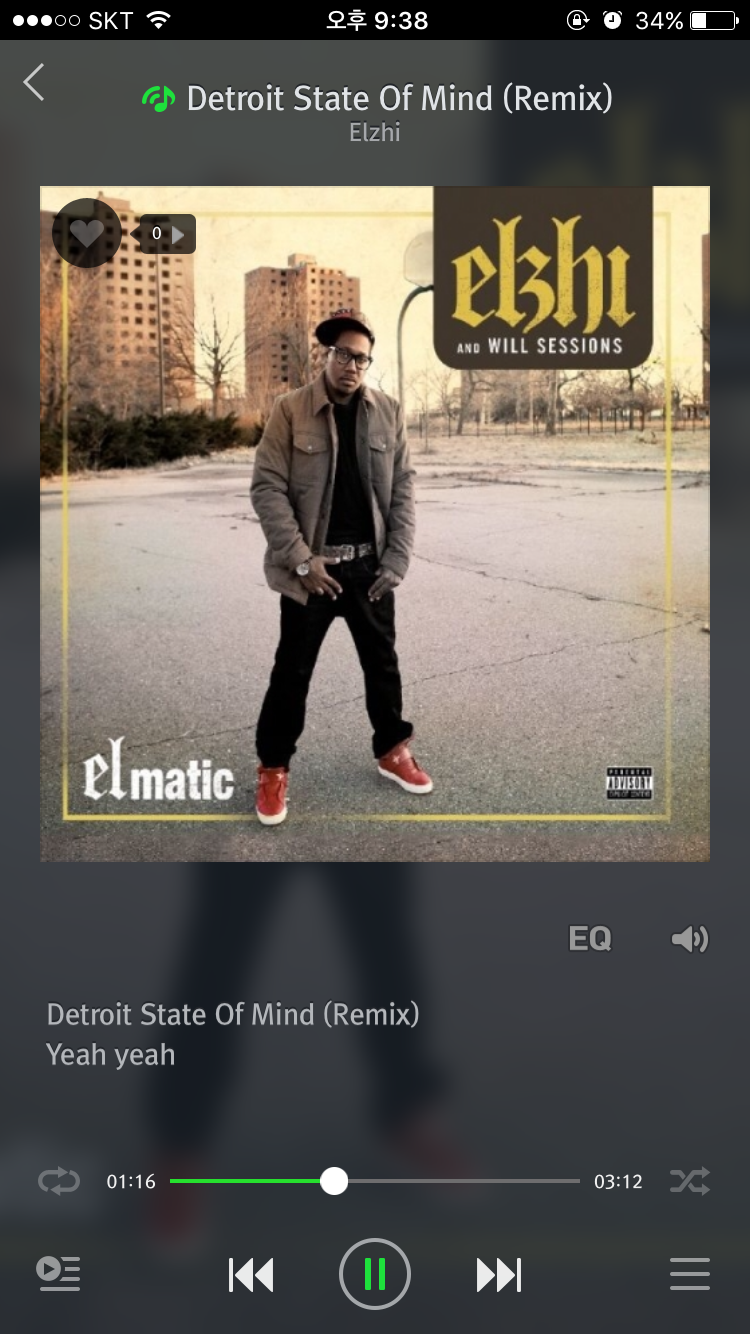Viewport: 750px width, 1334px height.
Task: Open artist Elzhi under the song title
Action: [x=375, y=132]
